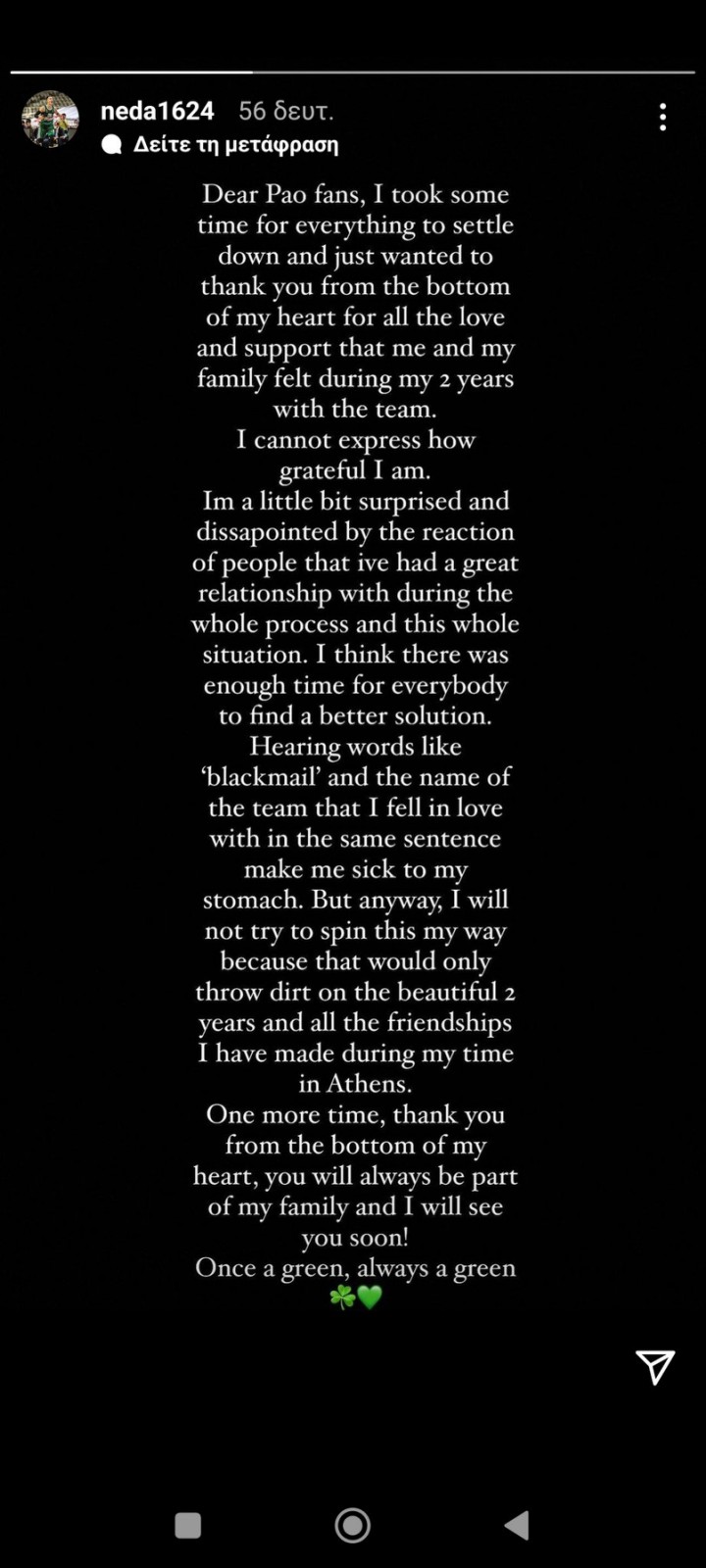Share the story via the paper plane icon
This screenshot has height=1568, width=706.
coord(655,1366)
